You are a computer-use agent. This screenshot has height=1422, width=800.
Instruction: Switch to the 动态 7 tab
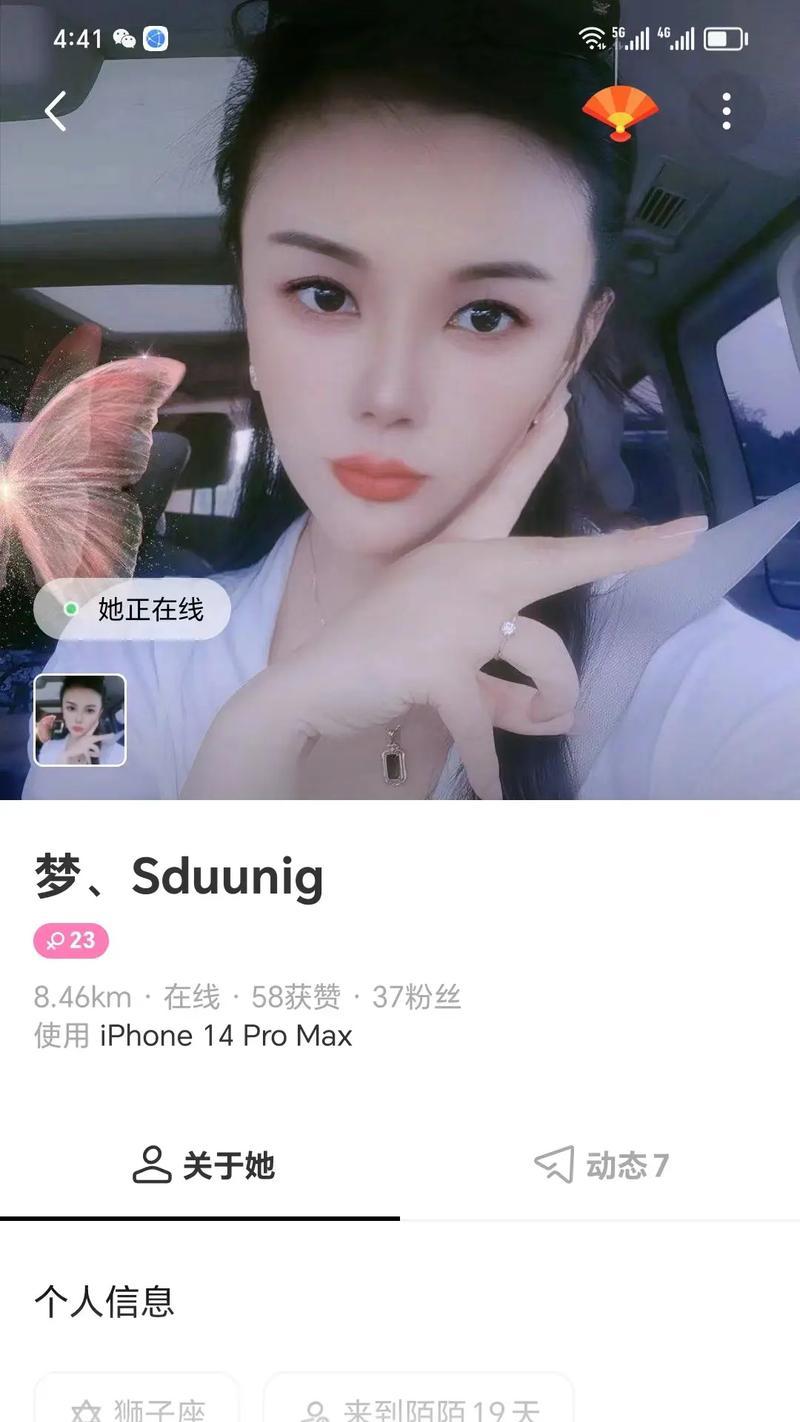coord(600,1165)
